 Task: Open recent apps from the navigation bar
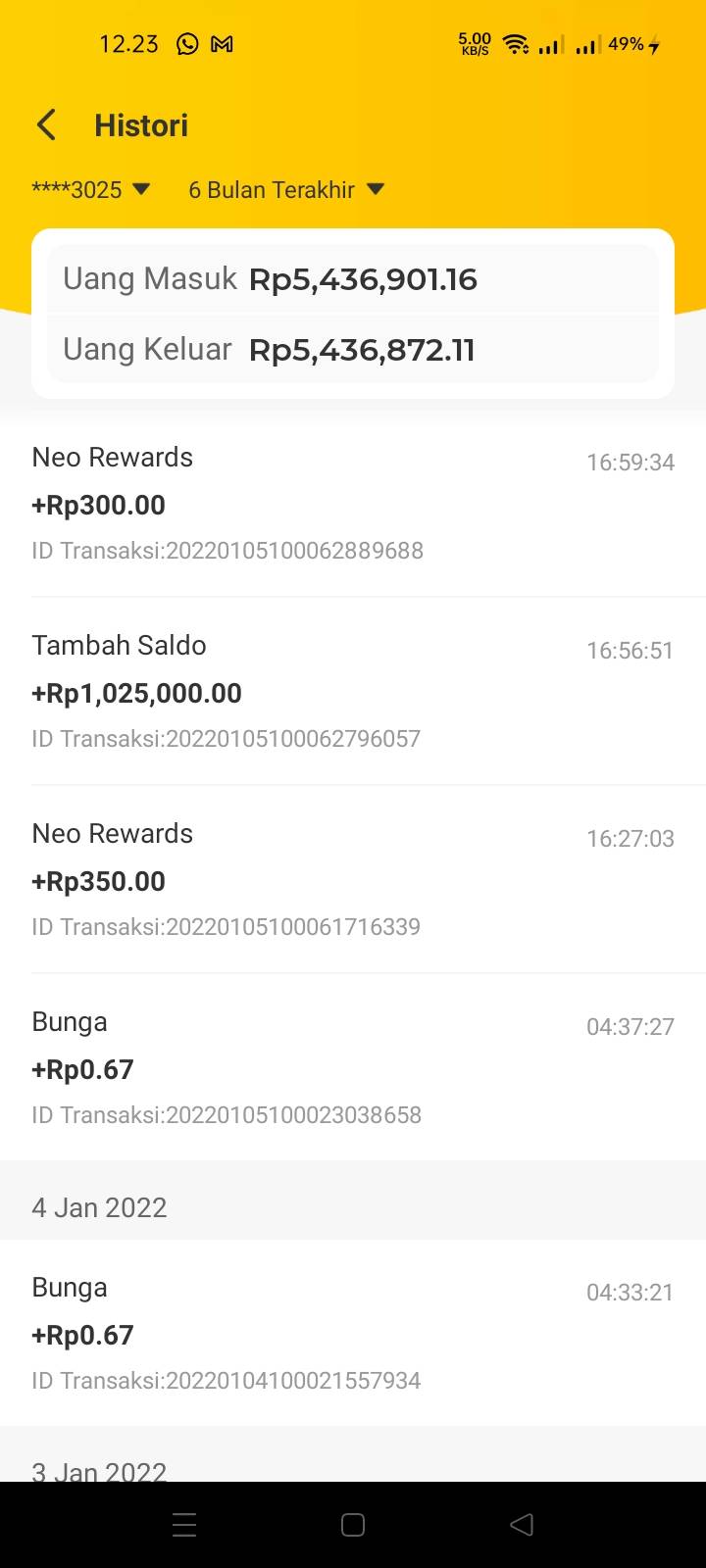point(184,1525)
